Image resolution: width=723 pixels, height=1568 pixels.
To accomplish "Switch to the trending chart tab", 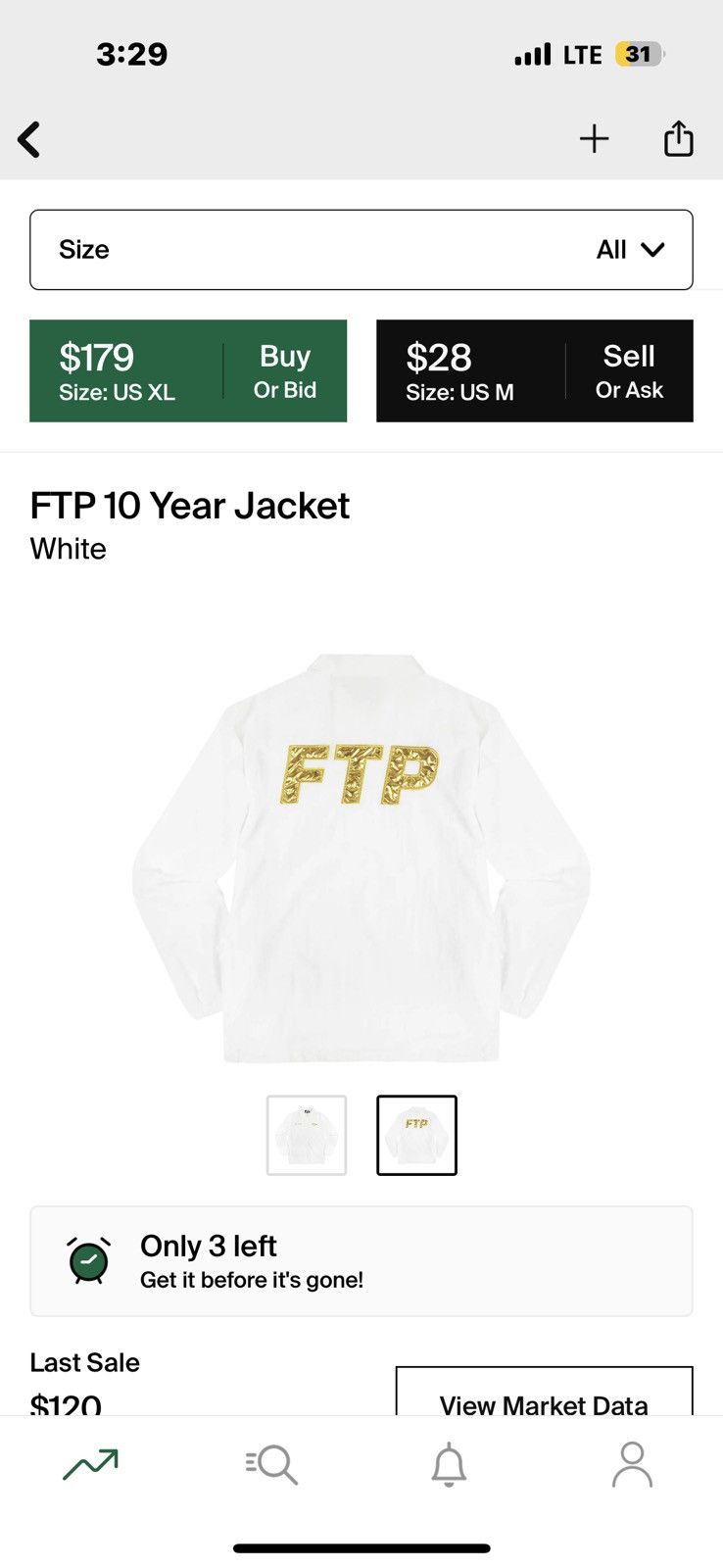I will 90,1464.
